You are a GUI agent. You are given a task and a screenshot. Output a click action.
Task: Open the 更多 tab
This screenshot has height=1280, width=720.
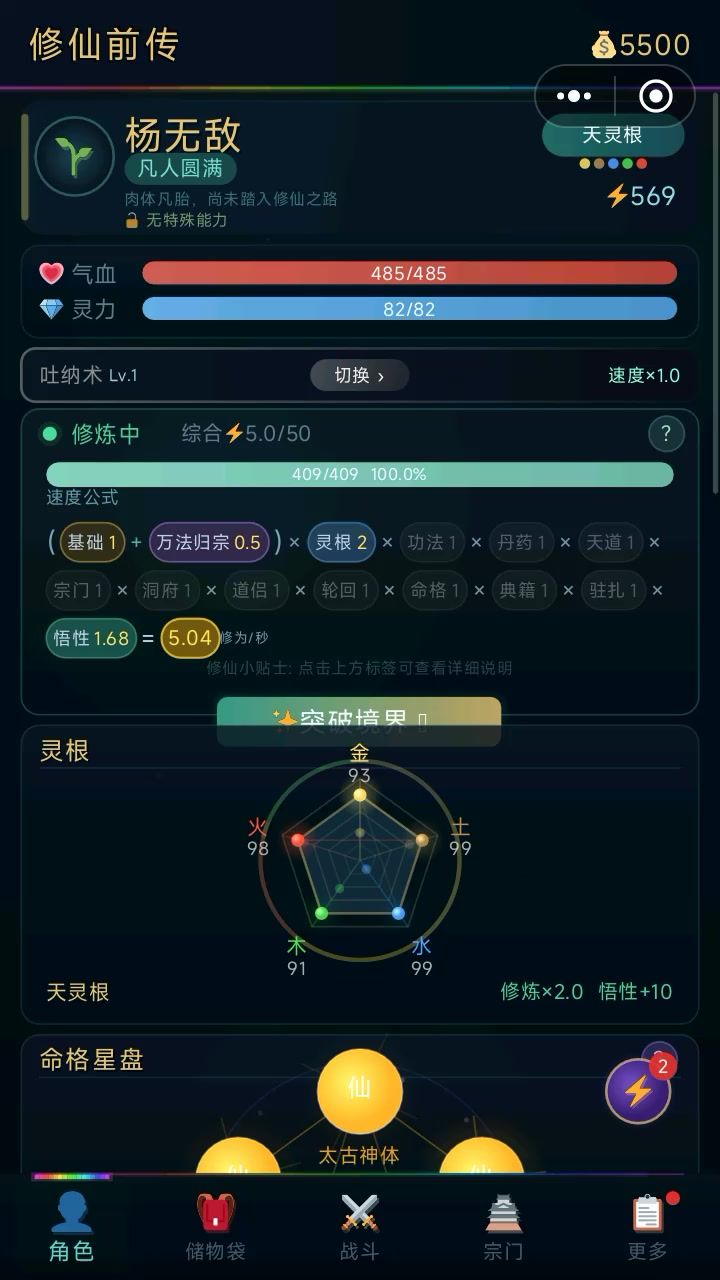(x=647, y=1226)
